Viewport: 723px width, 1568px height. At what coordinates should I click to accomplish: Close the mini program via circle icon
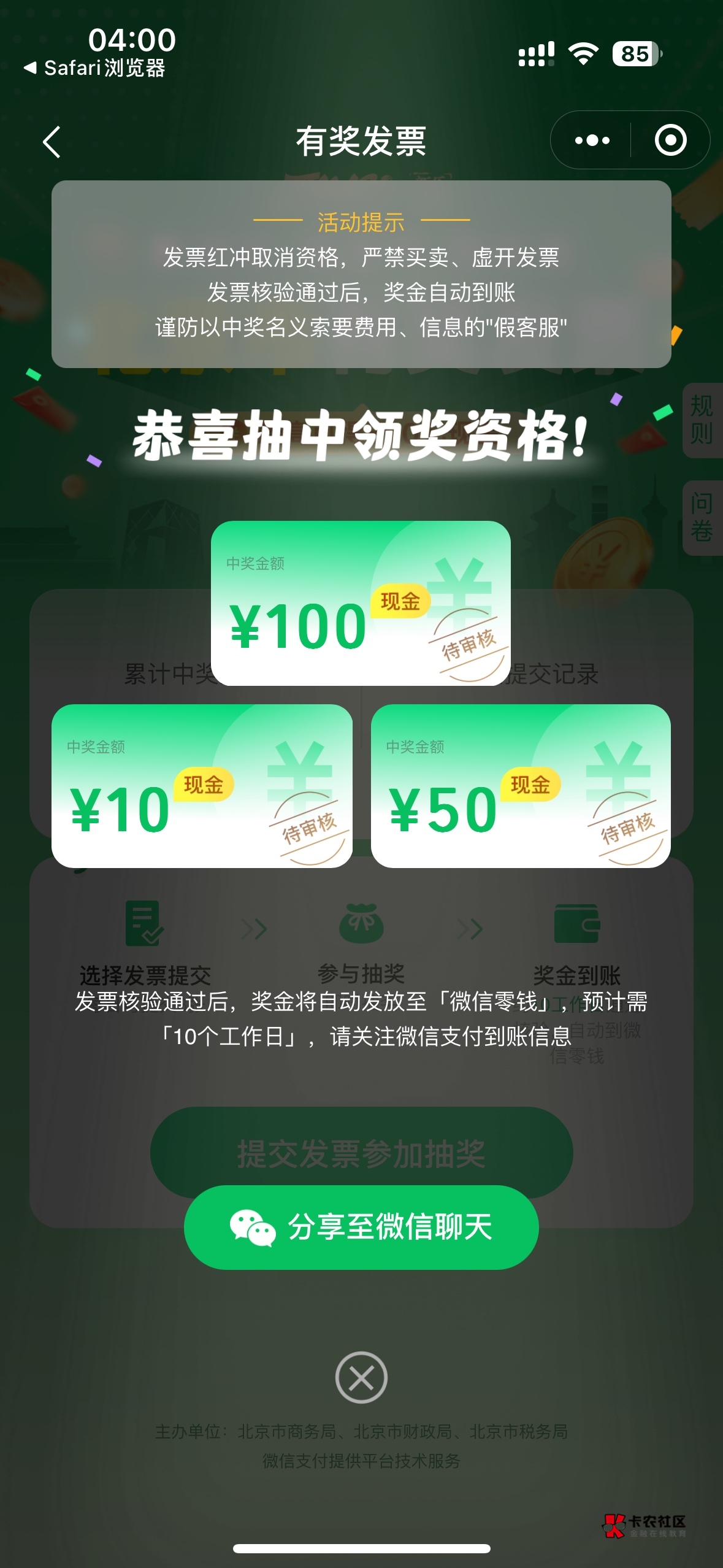pyautogui.click(x=670, y=140)
